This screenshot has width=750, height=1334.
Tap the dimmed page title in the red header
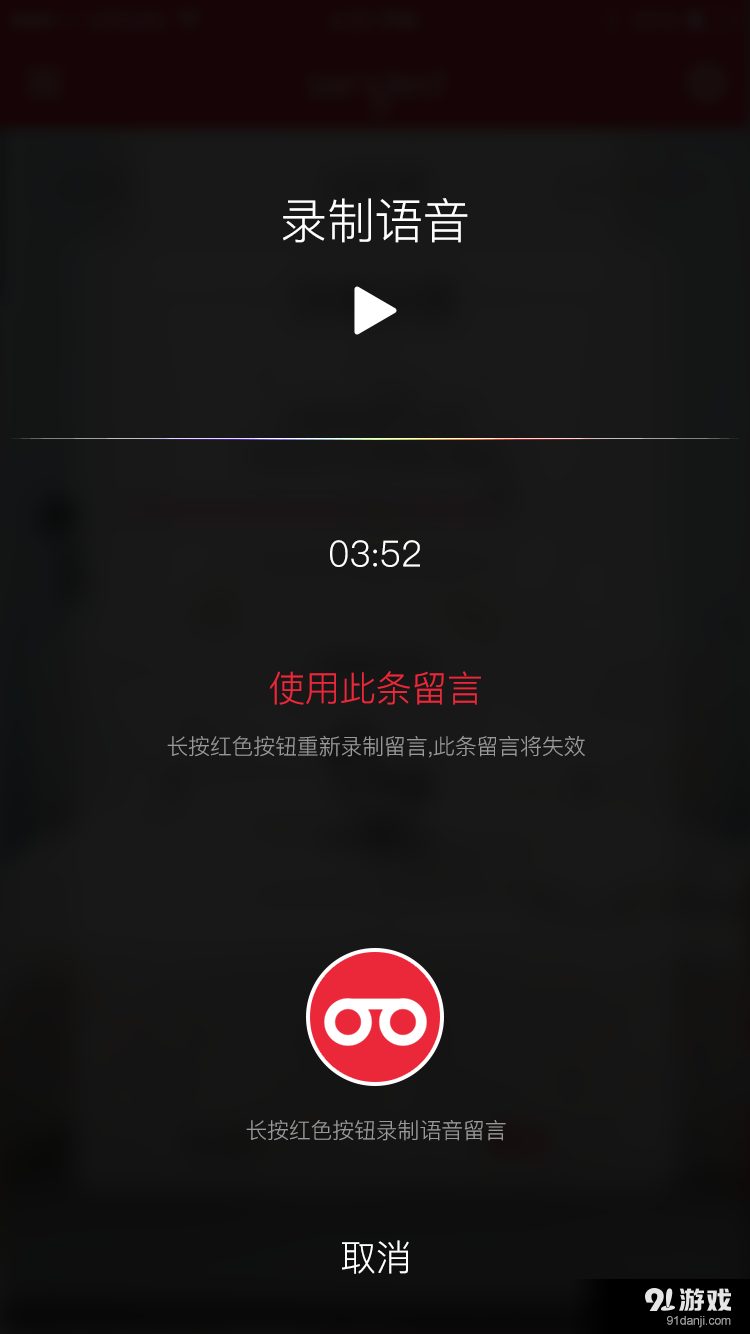(375, 83)
